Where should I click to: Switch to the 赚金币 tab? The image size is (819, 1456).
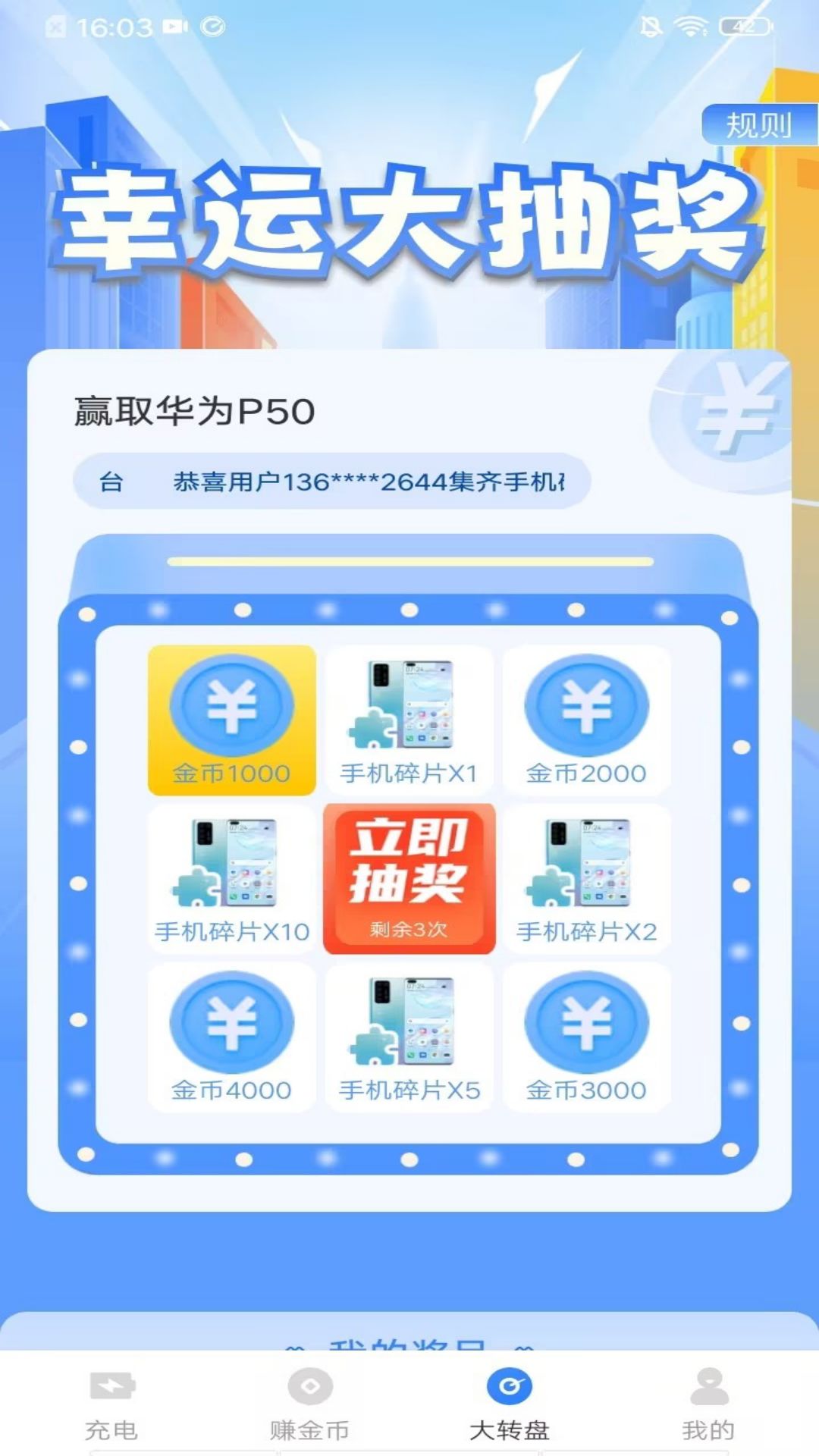(x=309, y=1404)
